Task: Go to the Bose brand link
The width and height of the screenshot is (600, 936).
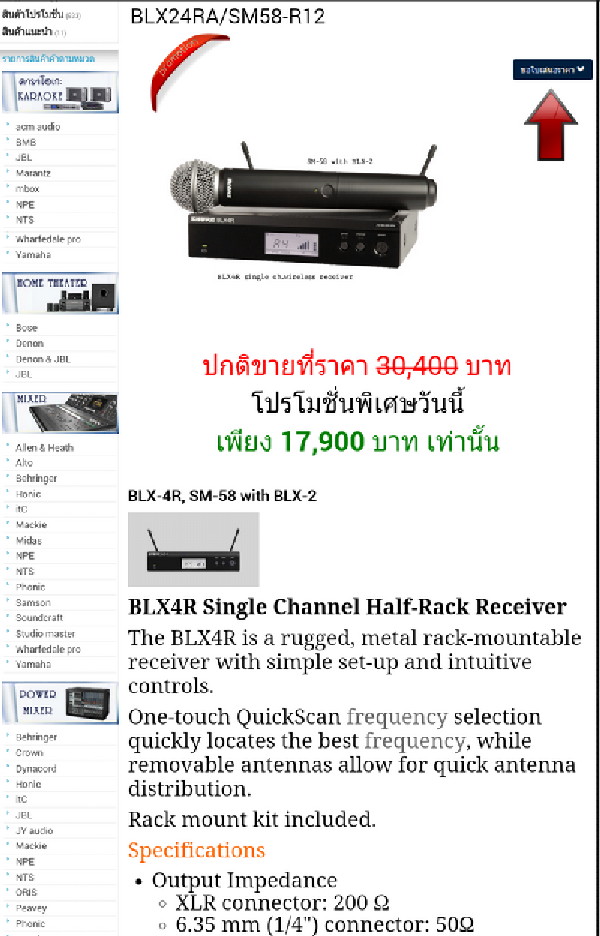Action: (27, 328)
